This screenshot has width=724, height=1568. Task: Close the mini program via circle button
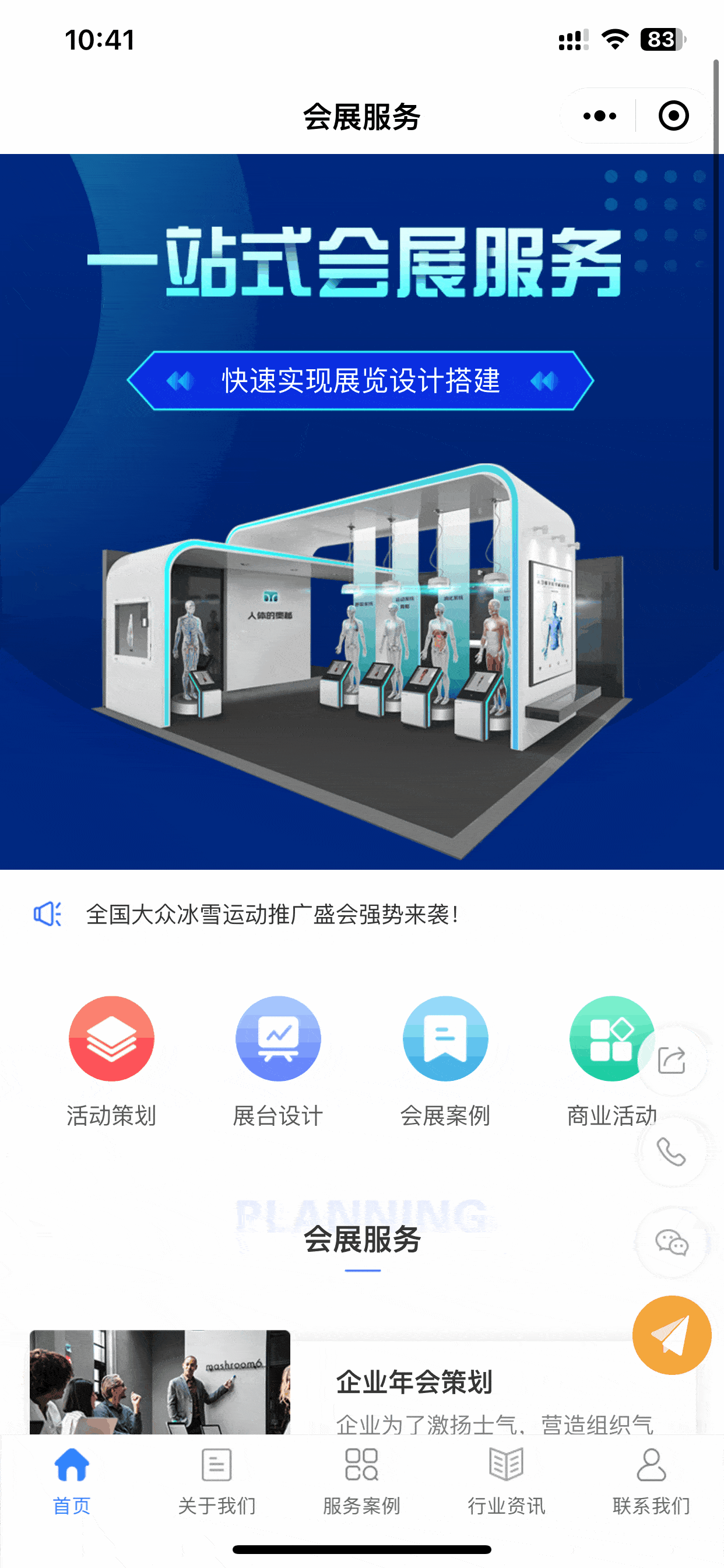click(673, 116)
